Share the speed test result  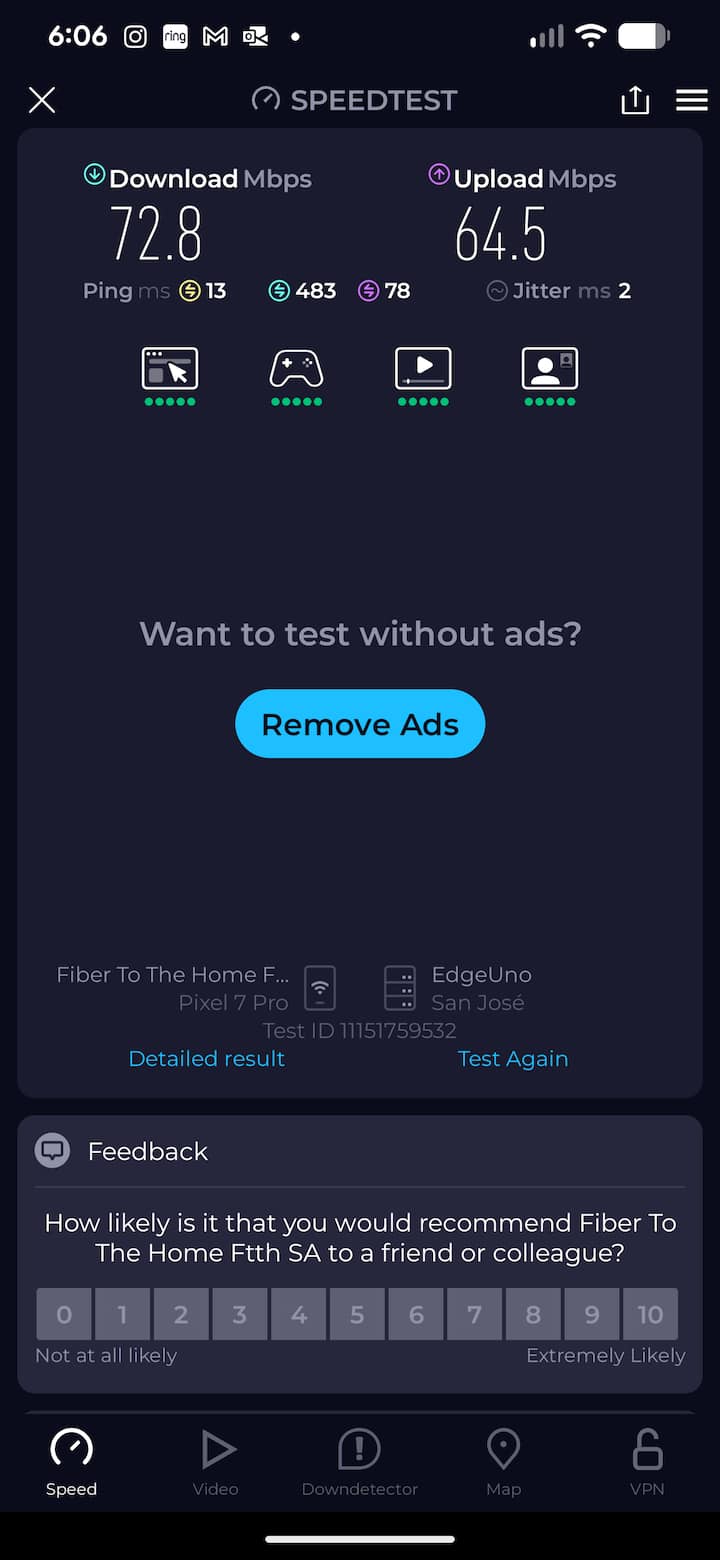click(x=635, y=100)
